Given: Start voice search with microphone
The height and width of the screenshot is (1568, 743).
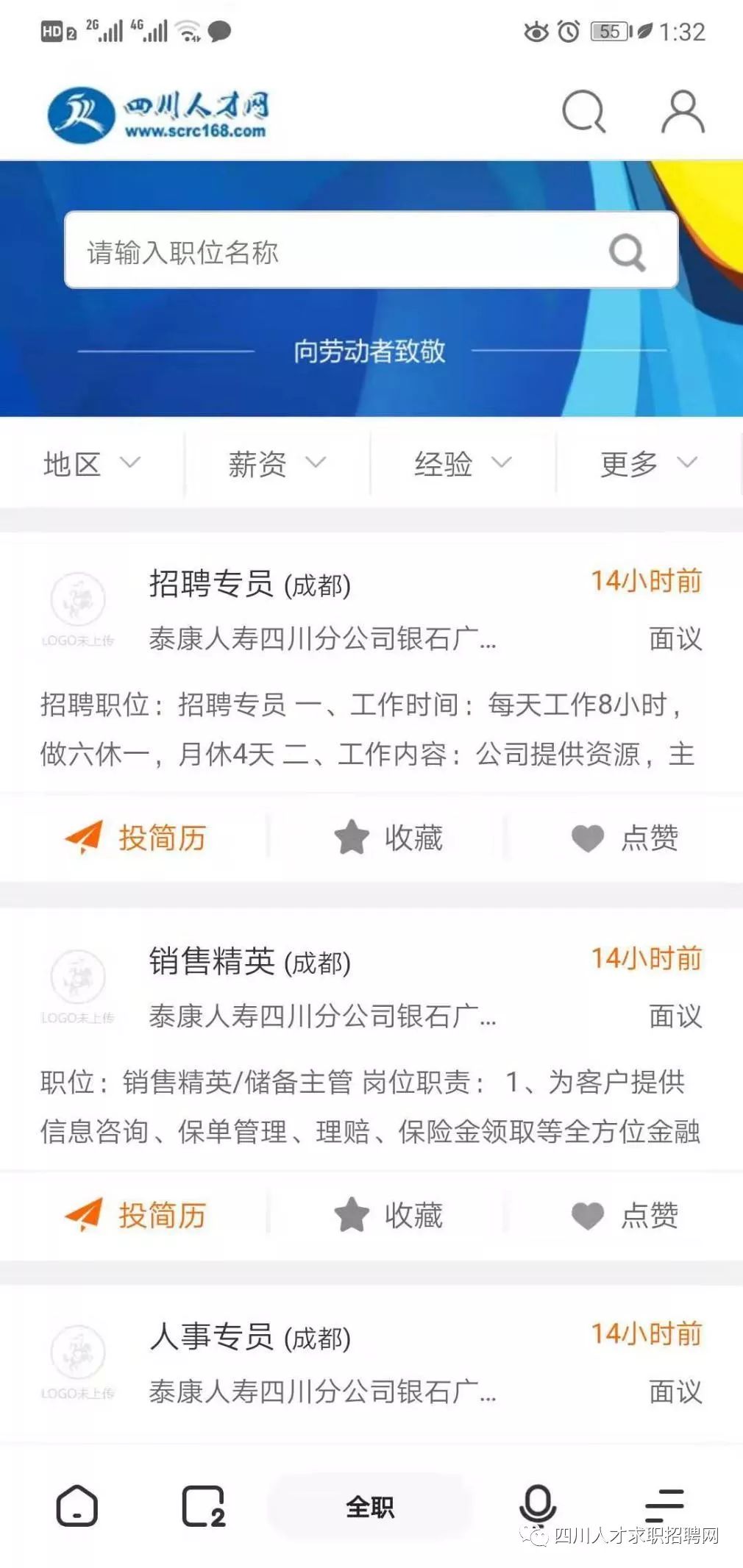Looking at the screenshot, I should [x=538, y=1505].
